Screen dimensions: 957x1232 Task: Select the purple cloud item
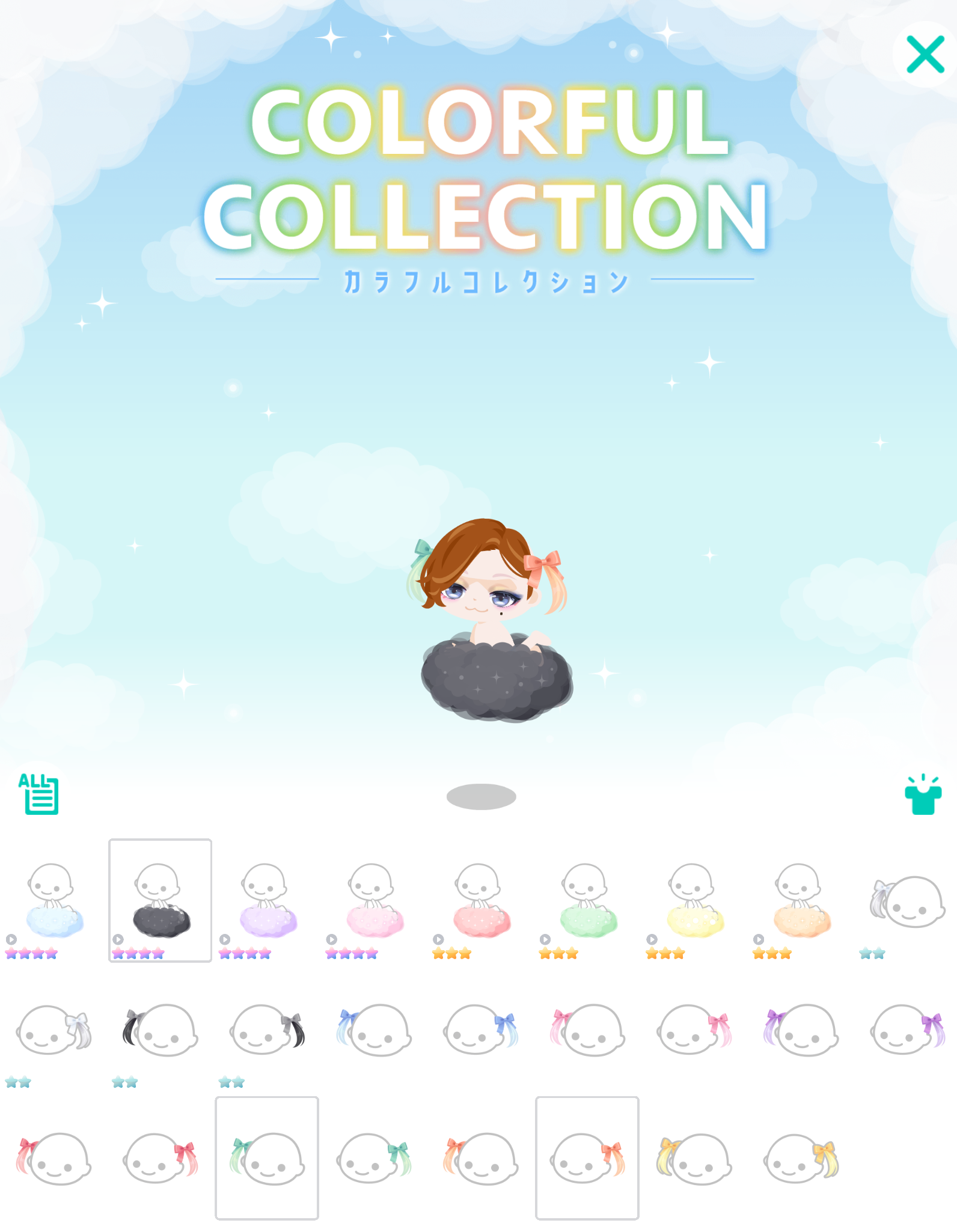pyautogui.click(x=267, y=900)
